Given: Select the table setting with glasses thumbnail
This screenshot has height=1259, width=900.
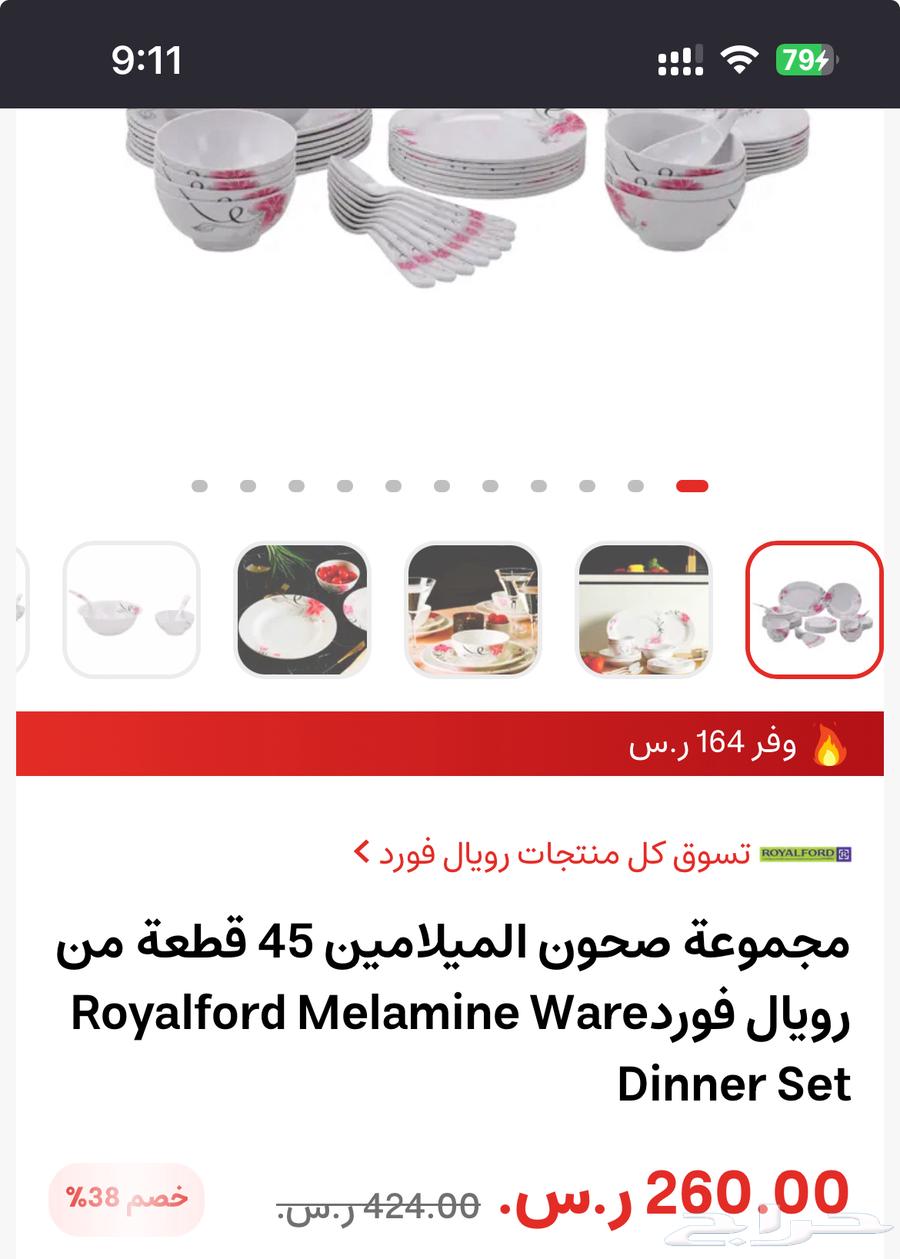Looking at the screenshot, I should (473, 611).
